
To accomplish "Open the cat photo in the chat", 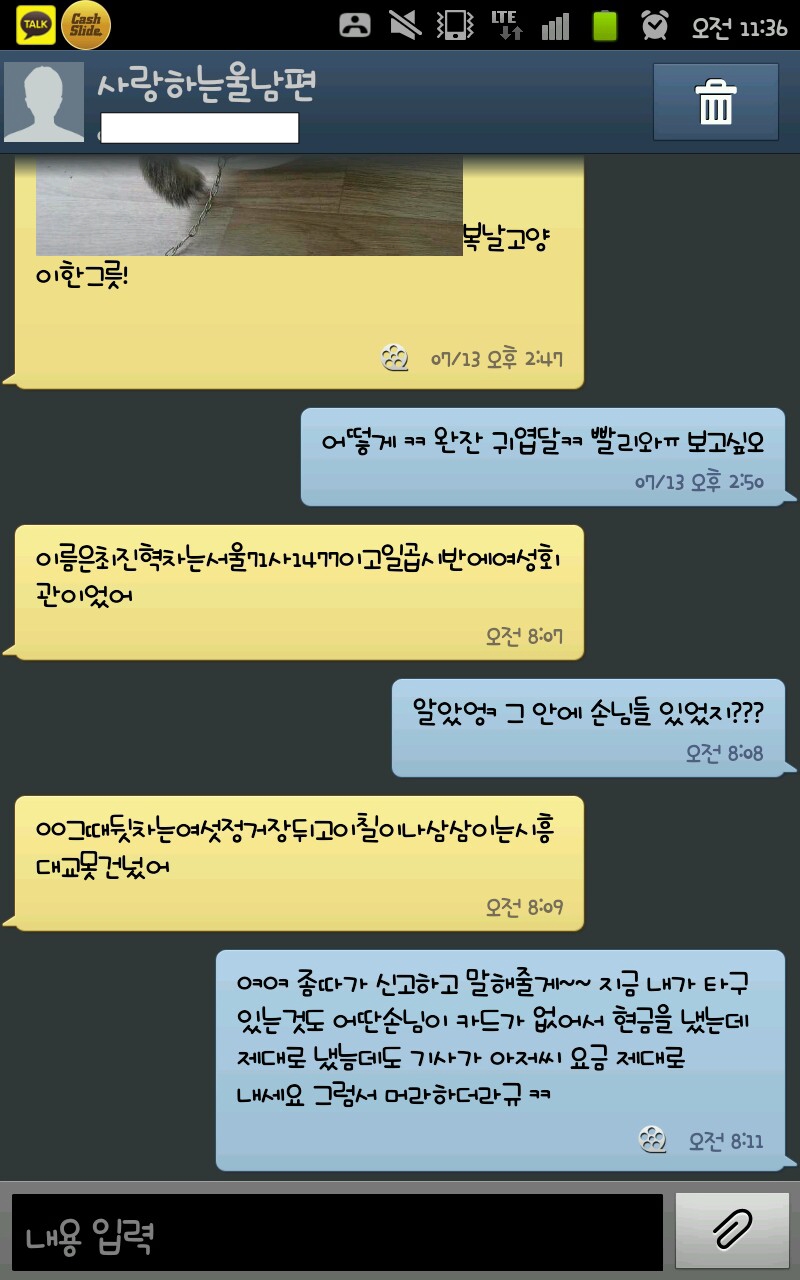I will click(x=249, y=206).
